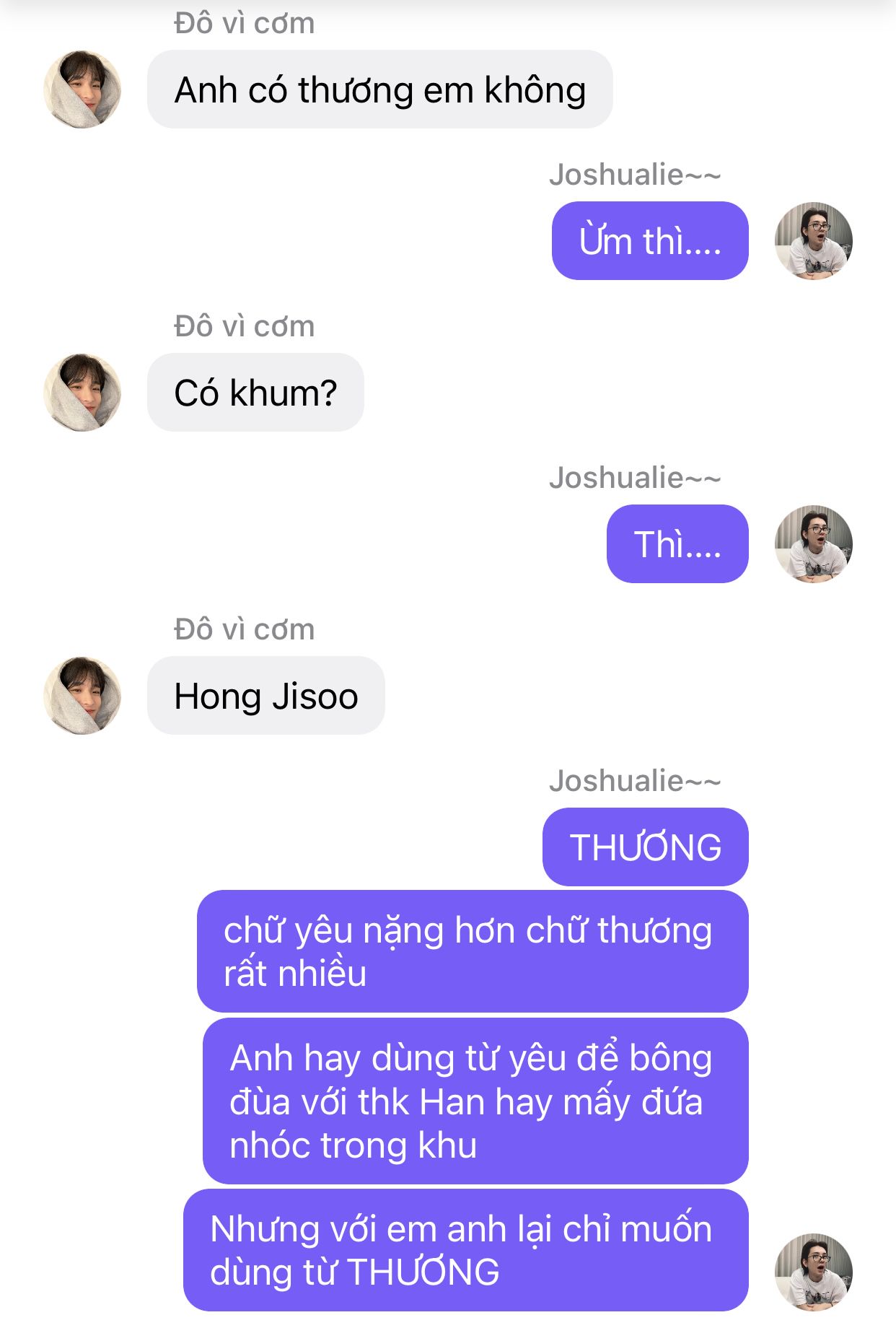Open avatar beside "Anh có thương em không"
Image resolution: width=896 pixels, height=1328 pixels.
pyautogui.click(x=82, y=89)
